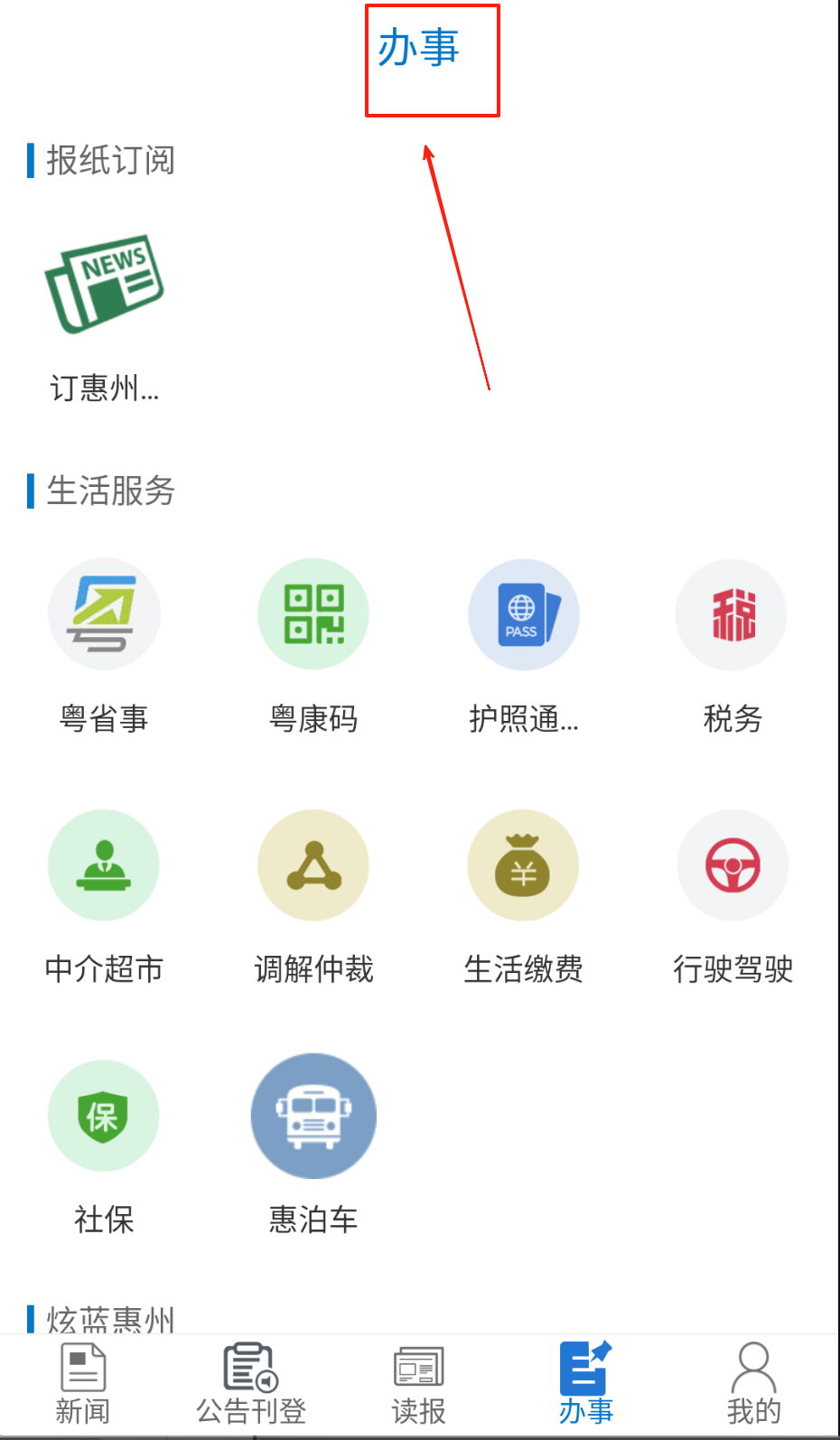The height and width of the screenshot is (1440, 840).
Task: Open 中介超市
Action: click(x=104, y=898)
